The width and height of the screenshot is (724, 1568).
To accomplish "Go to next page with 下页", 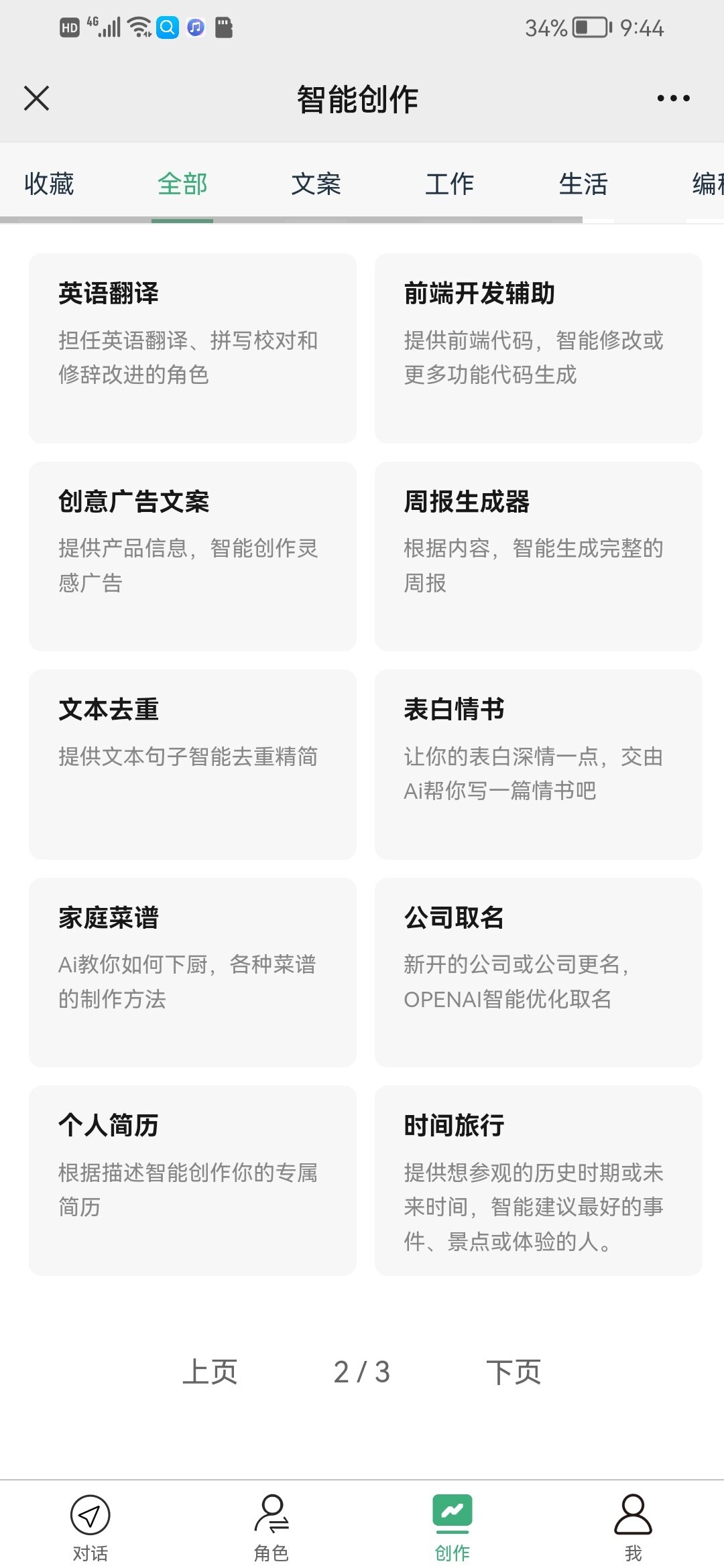I will tap(514, 1372).
